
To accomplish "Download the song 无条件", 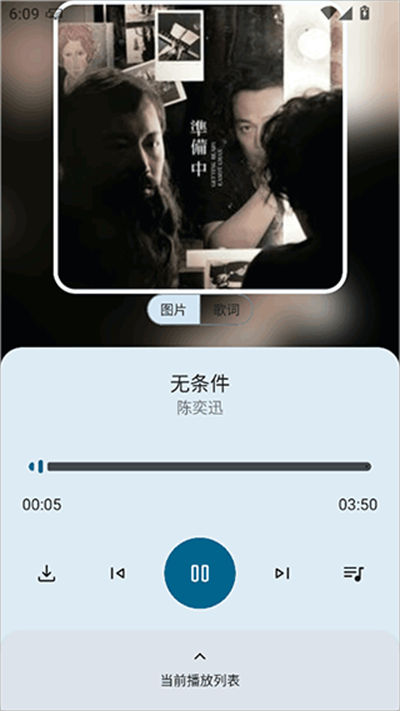I will [x=46, y=573].
